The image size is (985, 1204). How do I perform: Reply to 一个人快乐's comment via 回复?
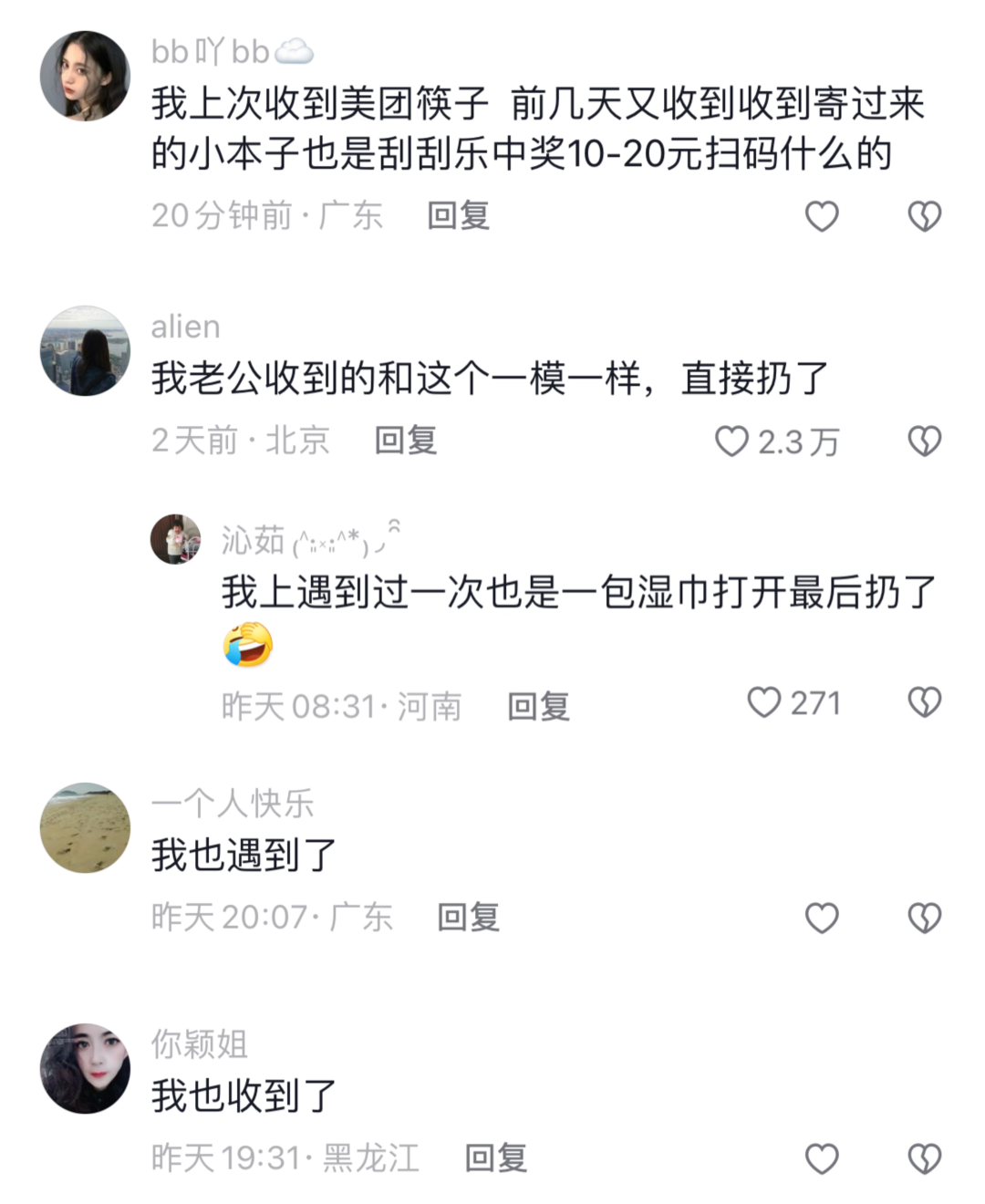pyautogui.click(x=468, y=917)
